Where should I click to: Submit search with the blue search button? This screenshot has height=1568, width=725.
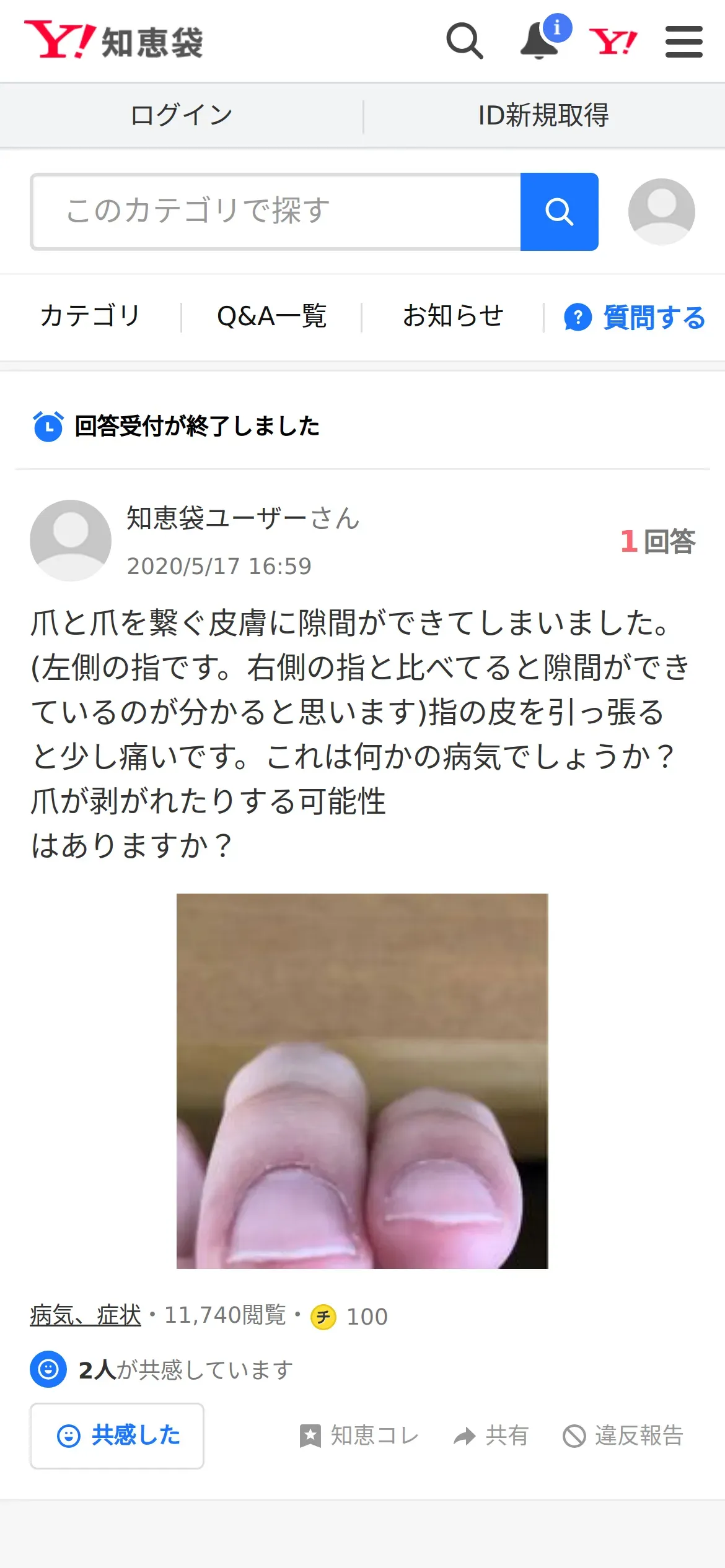point(559,212)
